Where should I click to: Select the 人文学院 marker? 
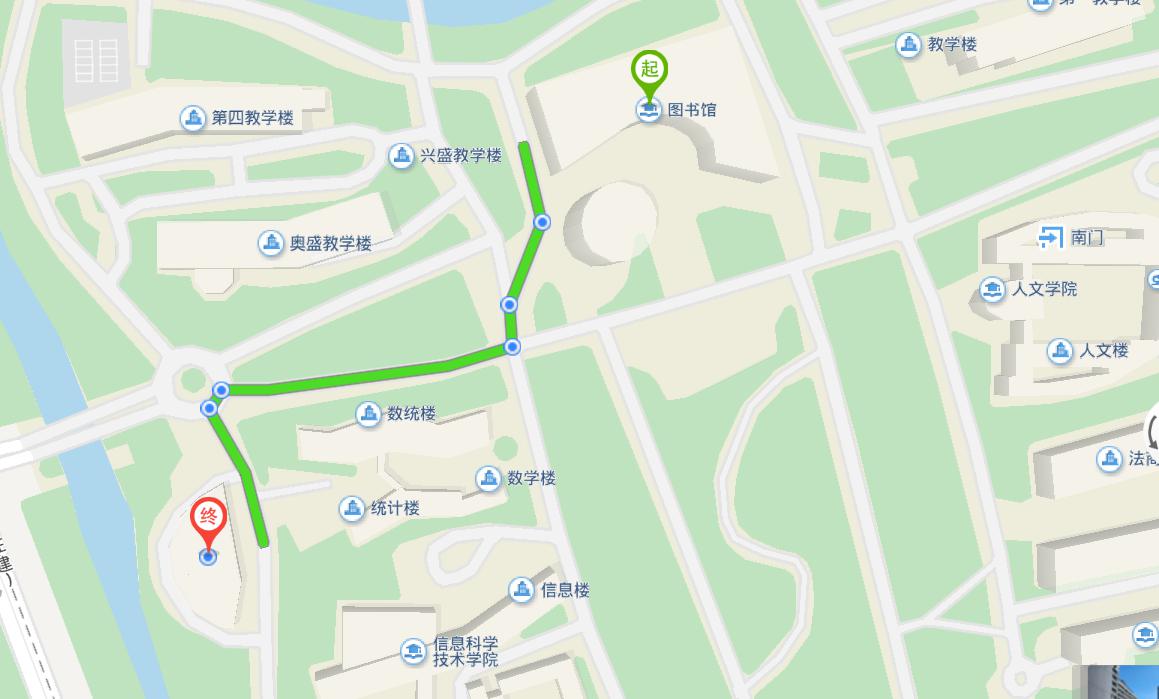[x=993, y=289]
